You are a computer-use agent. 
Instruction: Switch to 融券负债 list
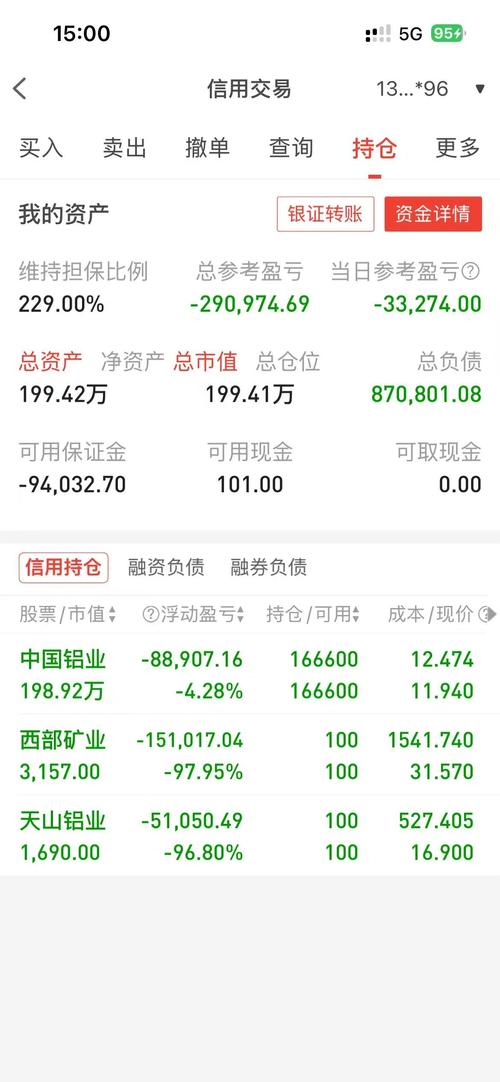269,567
